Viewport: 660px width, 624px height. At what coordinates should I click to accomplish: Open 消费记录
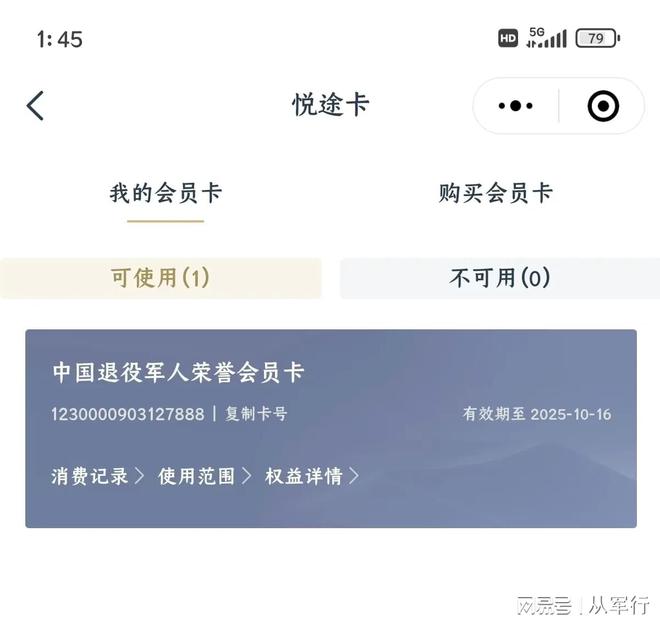97,476
